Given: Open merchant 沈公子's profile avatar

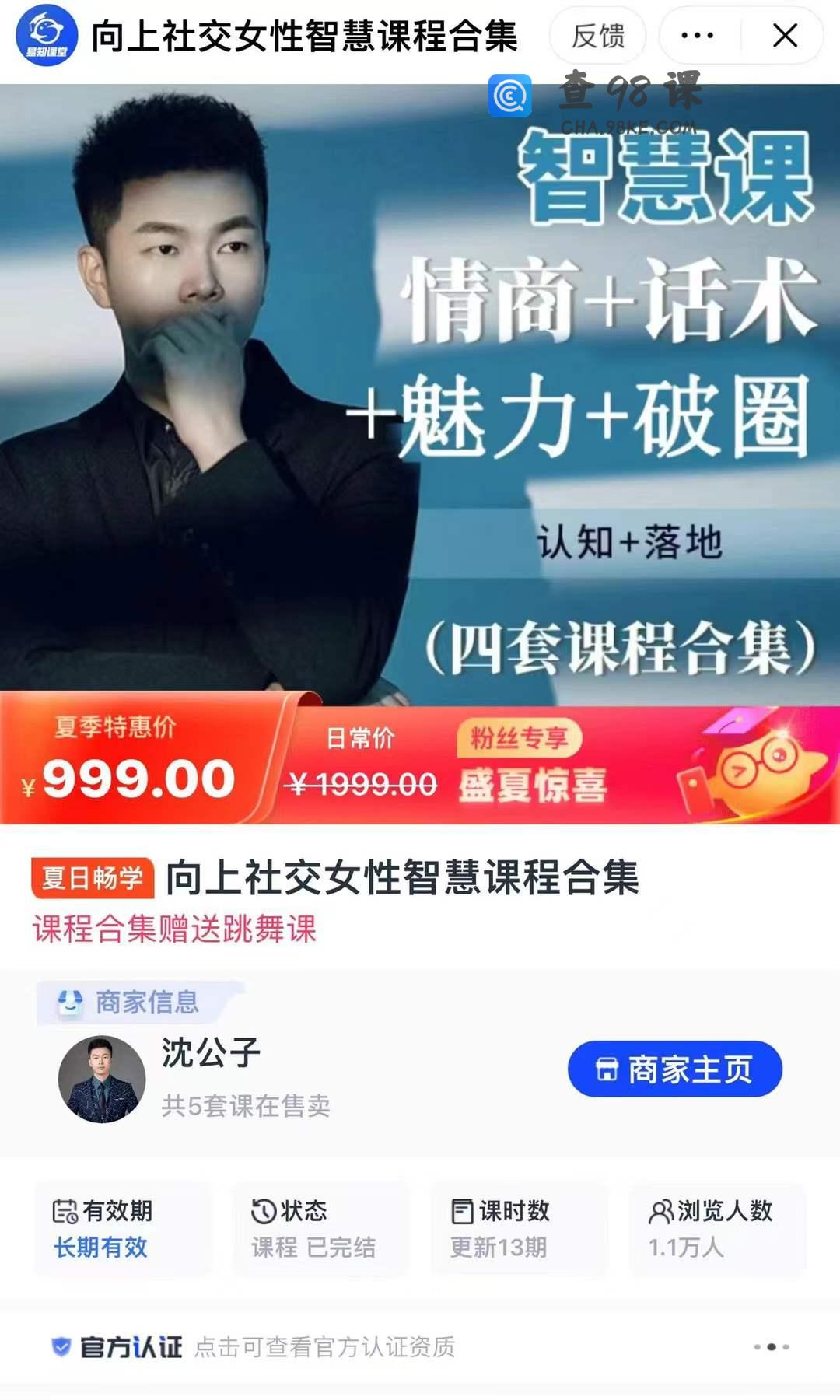Looking at the screenshot, I should [102, 1079].
